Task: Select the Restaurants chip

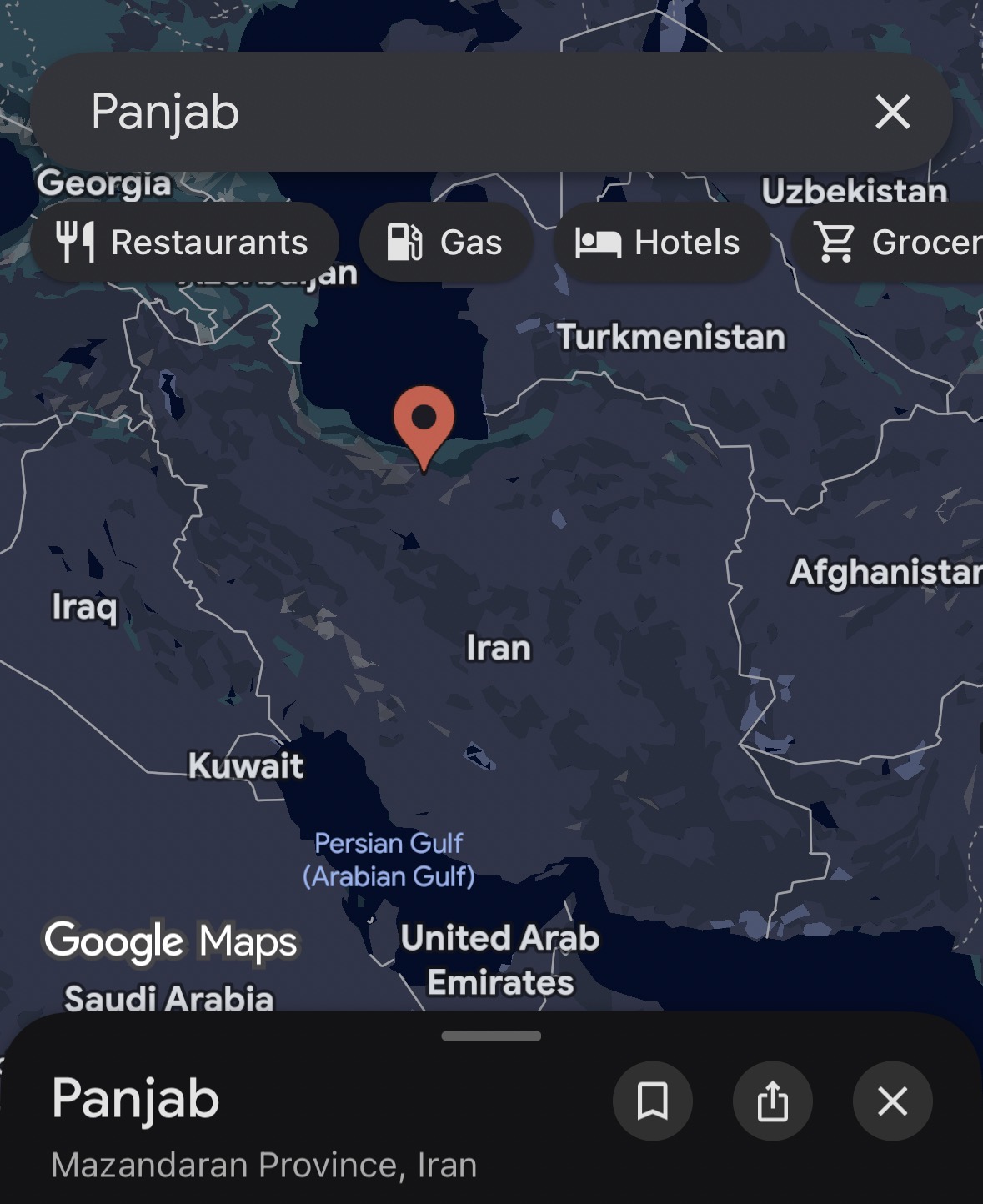Action: click(x=183, y=243)
